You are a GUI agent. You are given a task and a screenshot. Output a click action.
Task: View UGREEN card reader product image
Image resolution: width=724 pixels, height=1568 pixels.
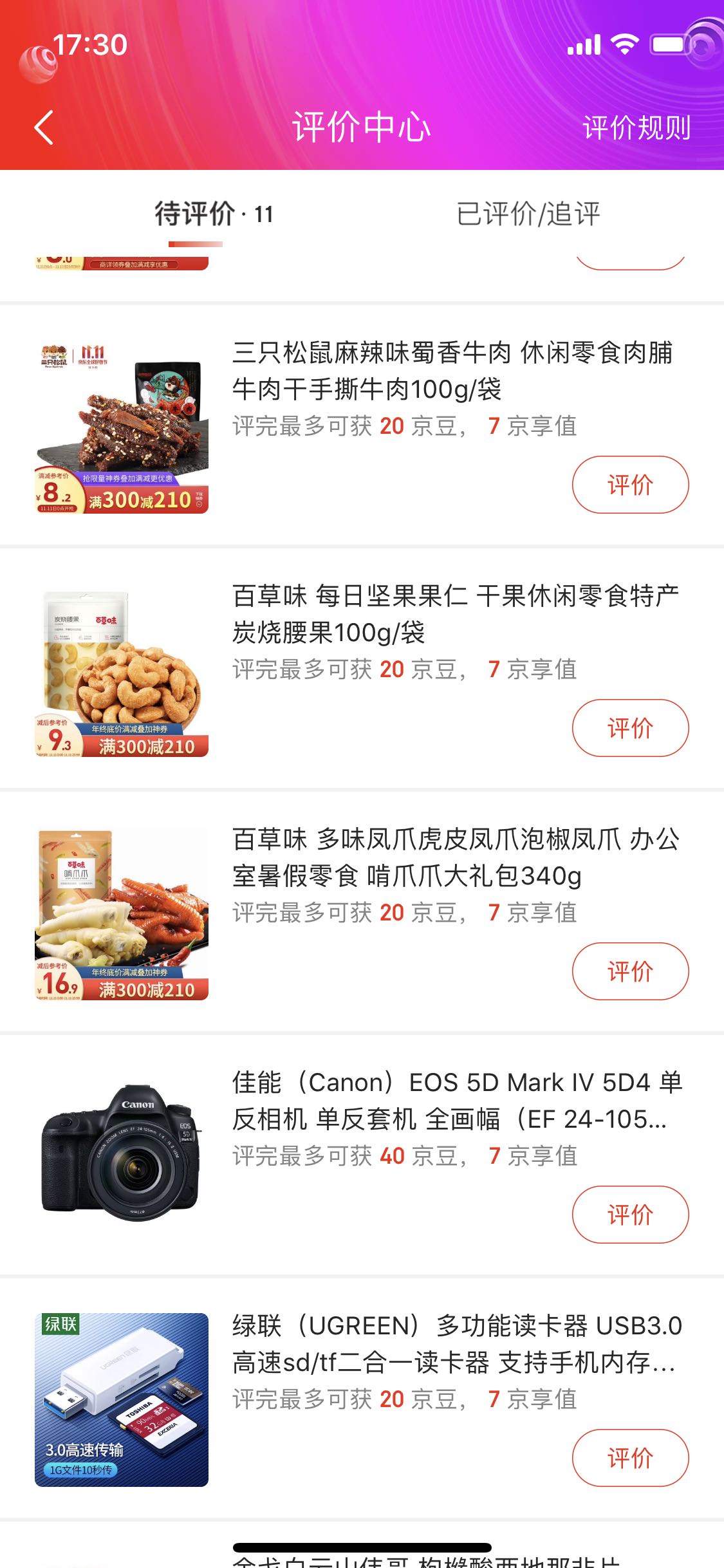click(122, 1399)
